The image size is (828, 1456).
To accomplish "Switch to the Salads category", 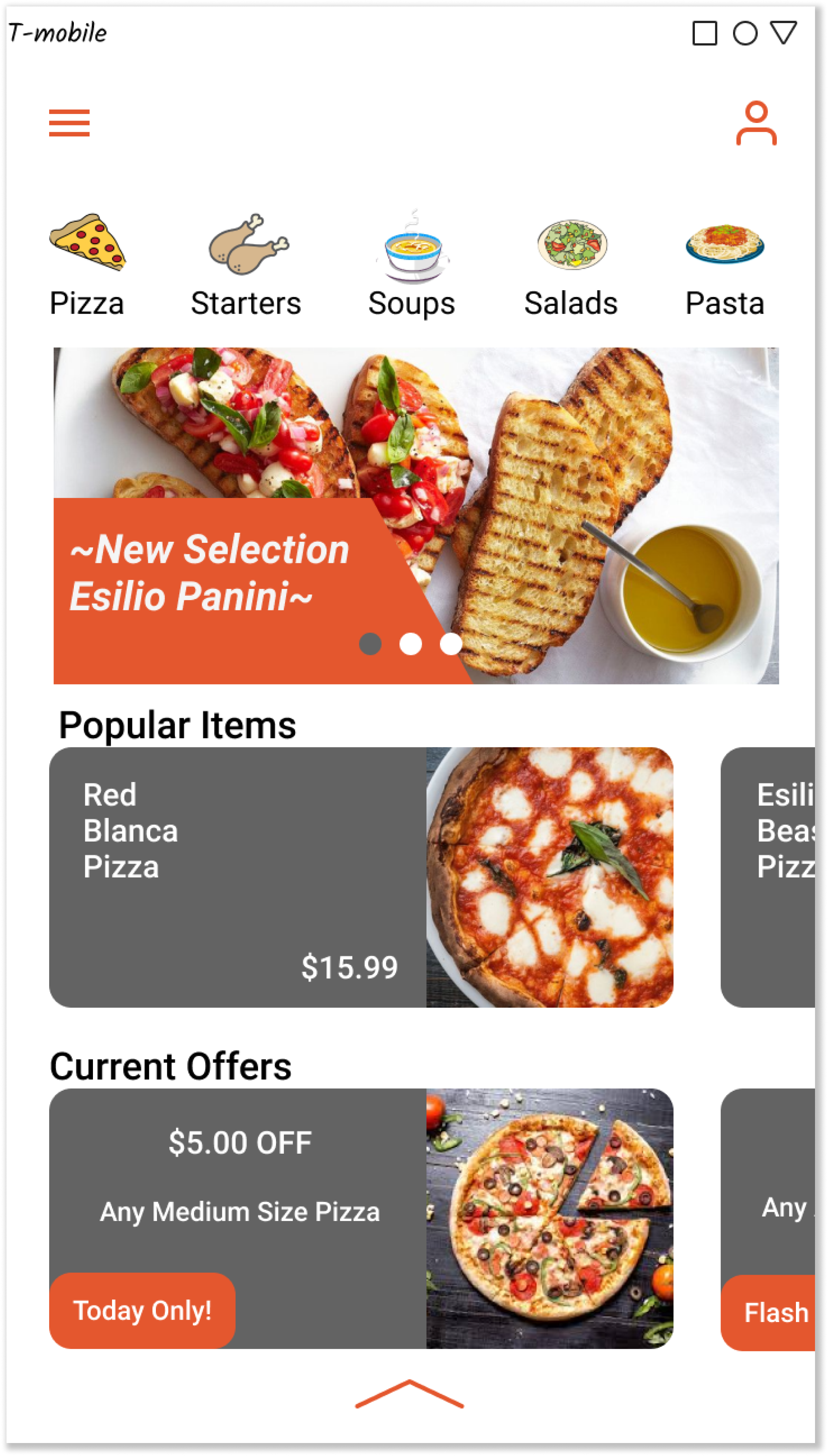I will [x=571, y=264].
